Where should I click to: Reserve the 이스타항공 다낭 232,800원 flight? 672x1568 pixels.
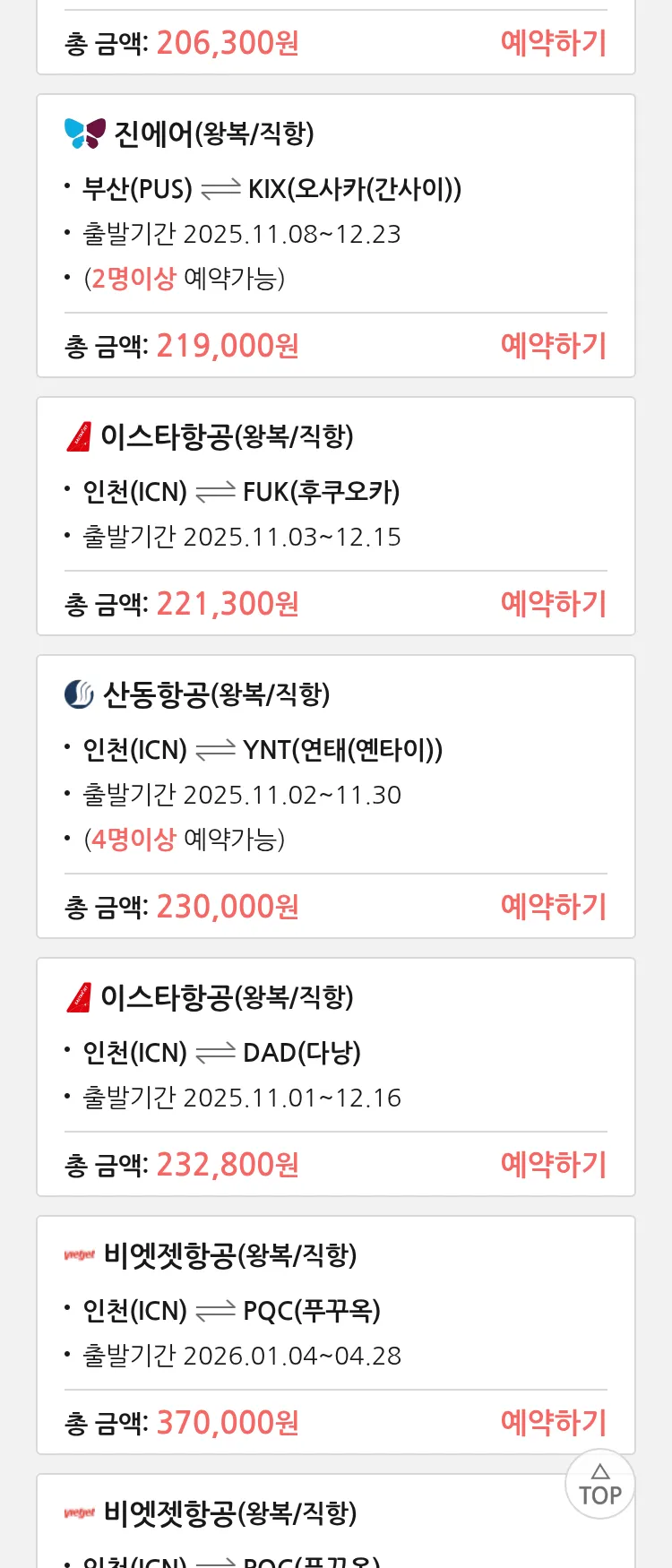[553, 1165]
